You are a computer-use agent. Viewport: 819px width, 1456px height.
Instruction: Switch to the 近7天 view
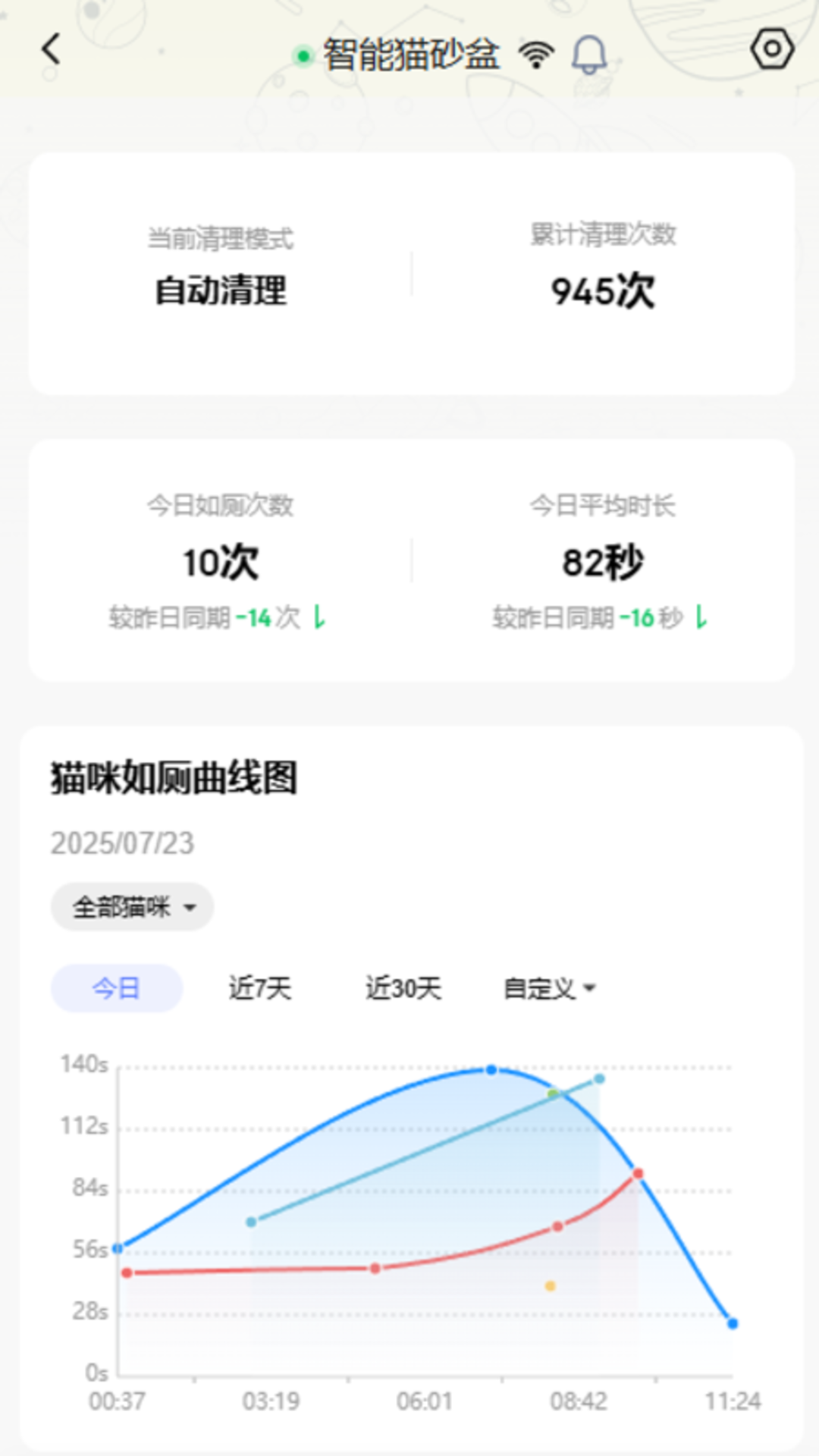[x=260, y=987]
